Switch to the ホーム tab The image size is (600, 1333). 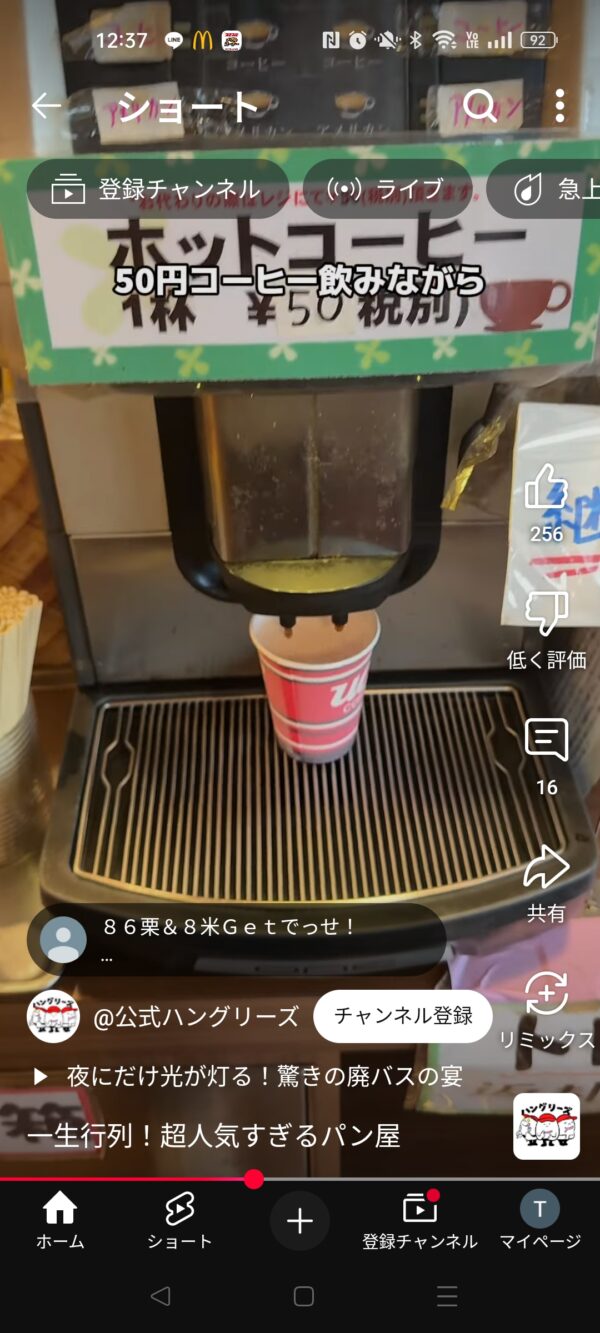pyautogui.click(x=60, y=1221)
